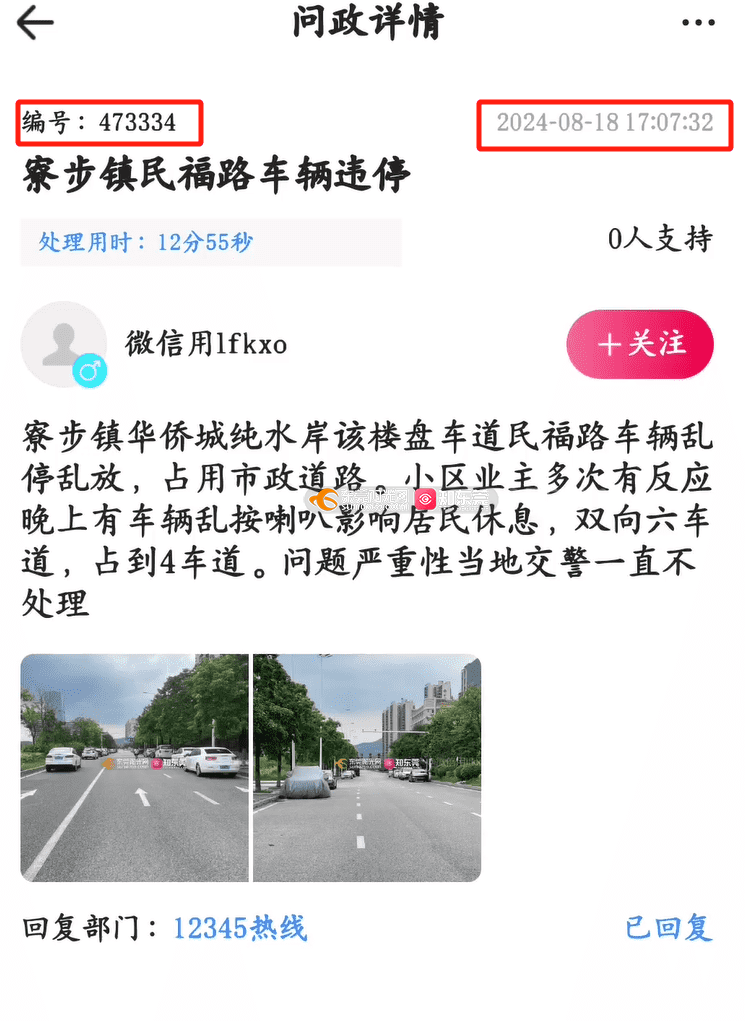Go back using the top-left arrow
745x1021 pixels.
35,23
